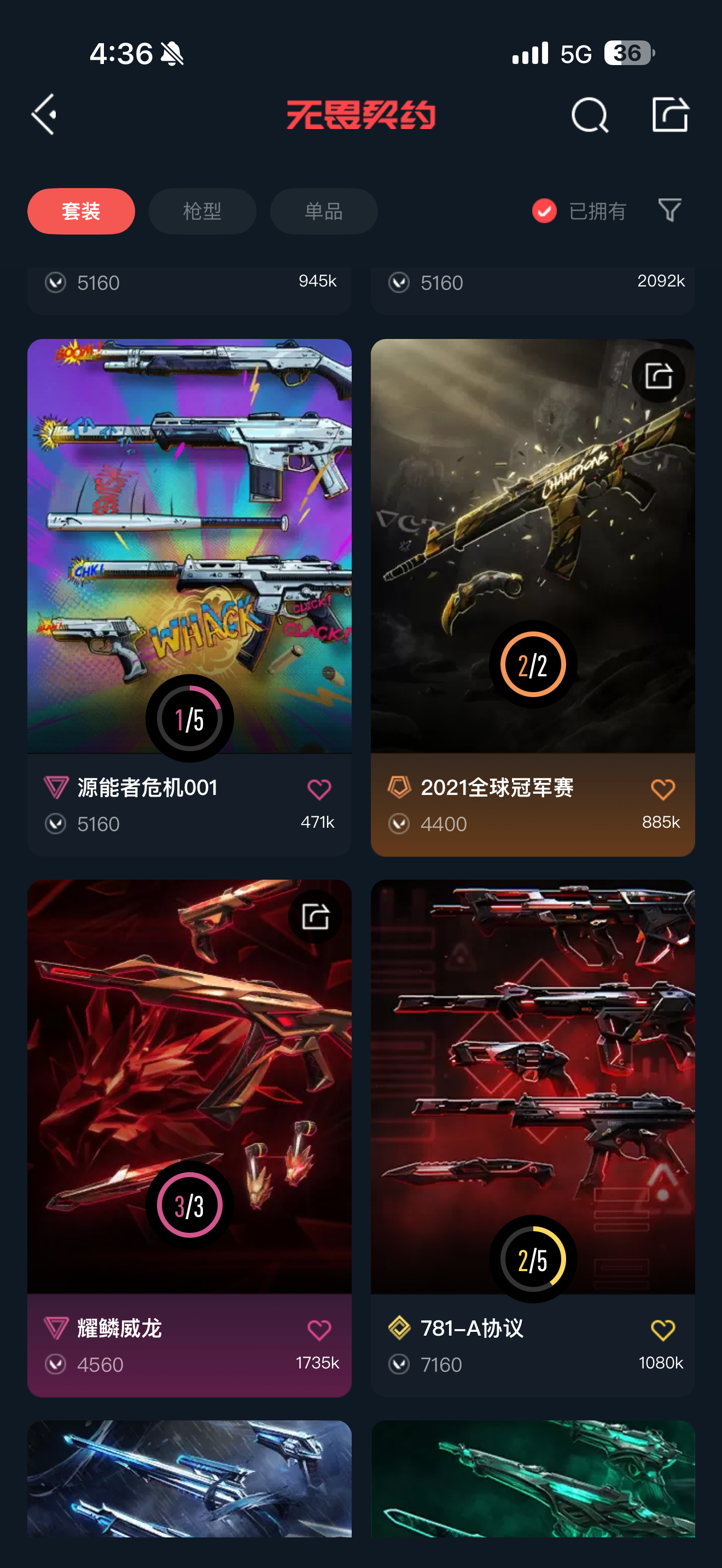Select the 套装 tab

point(81,211)
